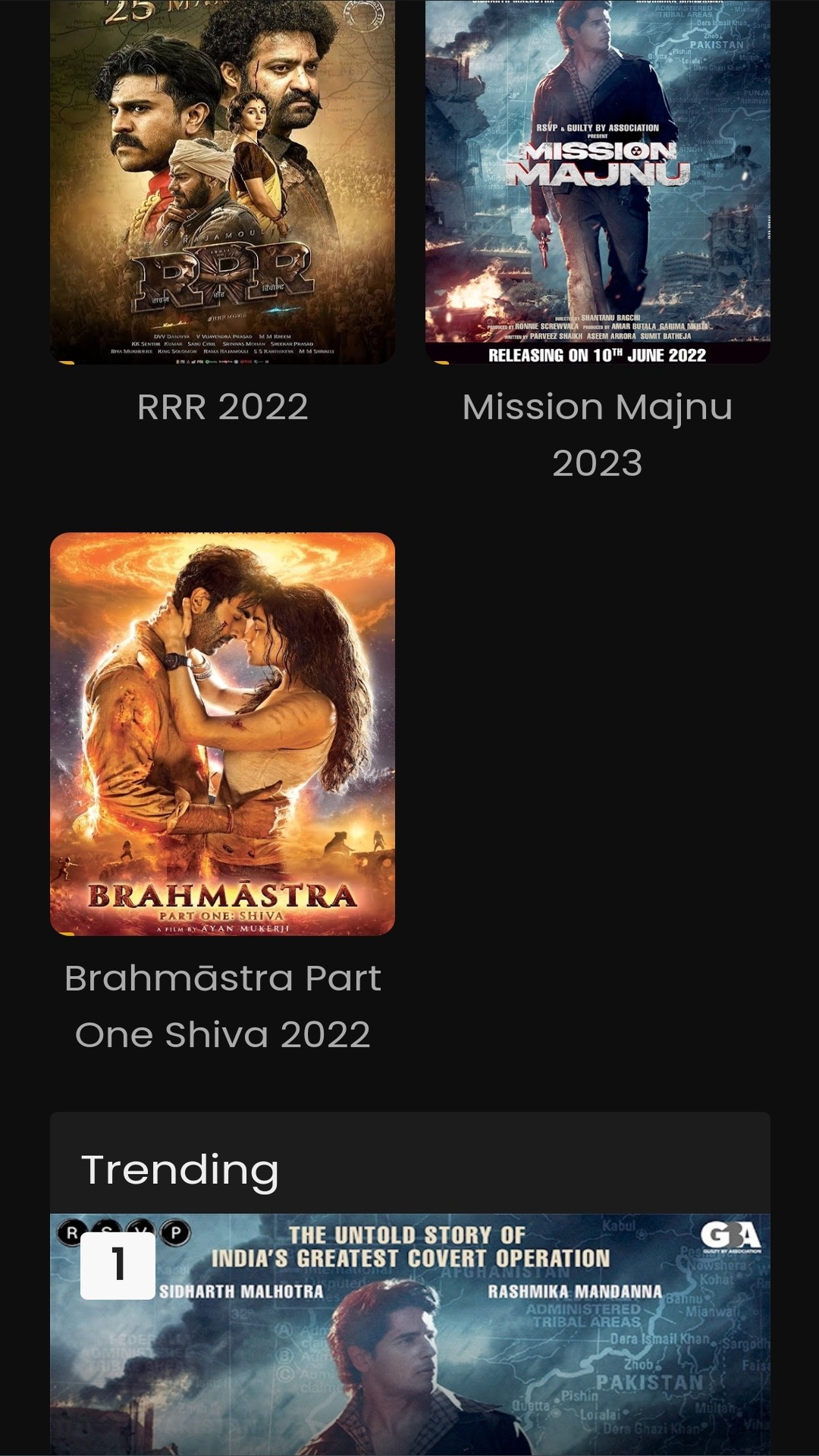Open Mission Majnu 2023 via its title
This screenshot has width=819, height=1456.
[x=598, y=432]
